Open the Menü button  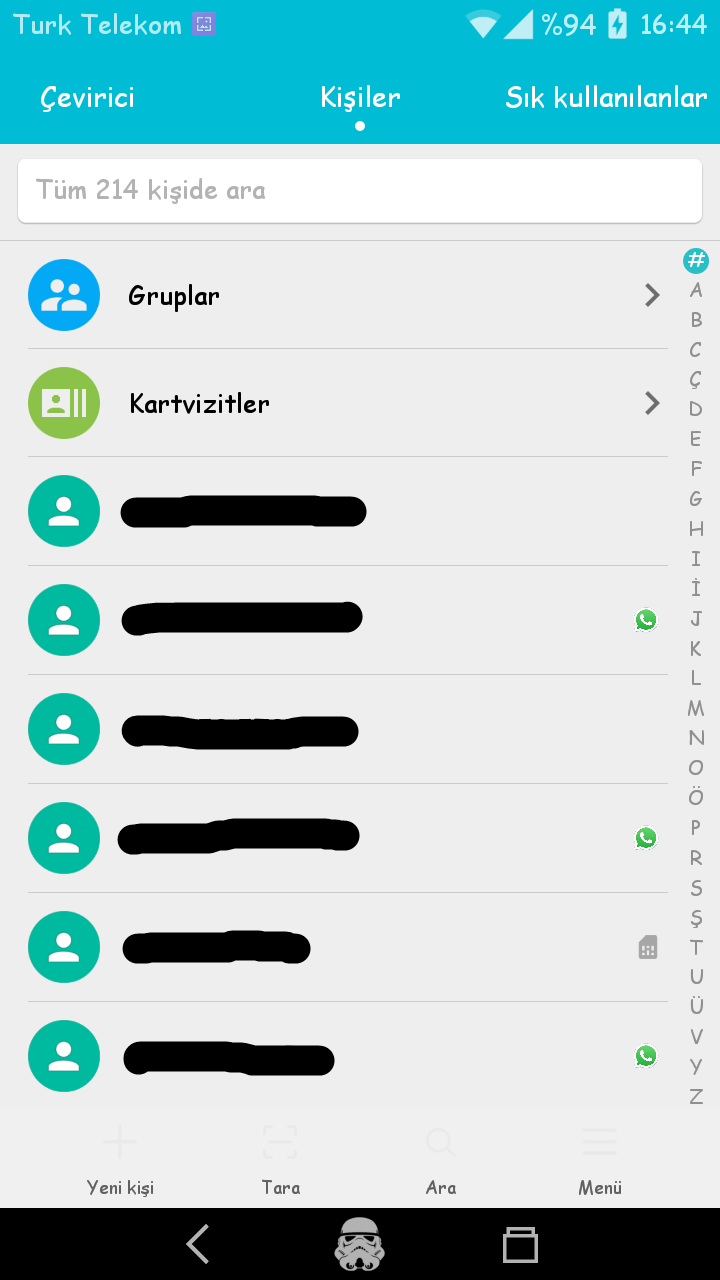click(600, 1160)
